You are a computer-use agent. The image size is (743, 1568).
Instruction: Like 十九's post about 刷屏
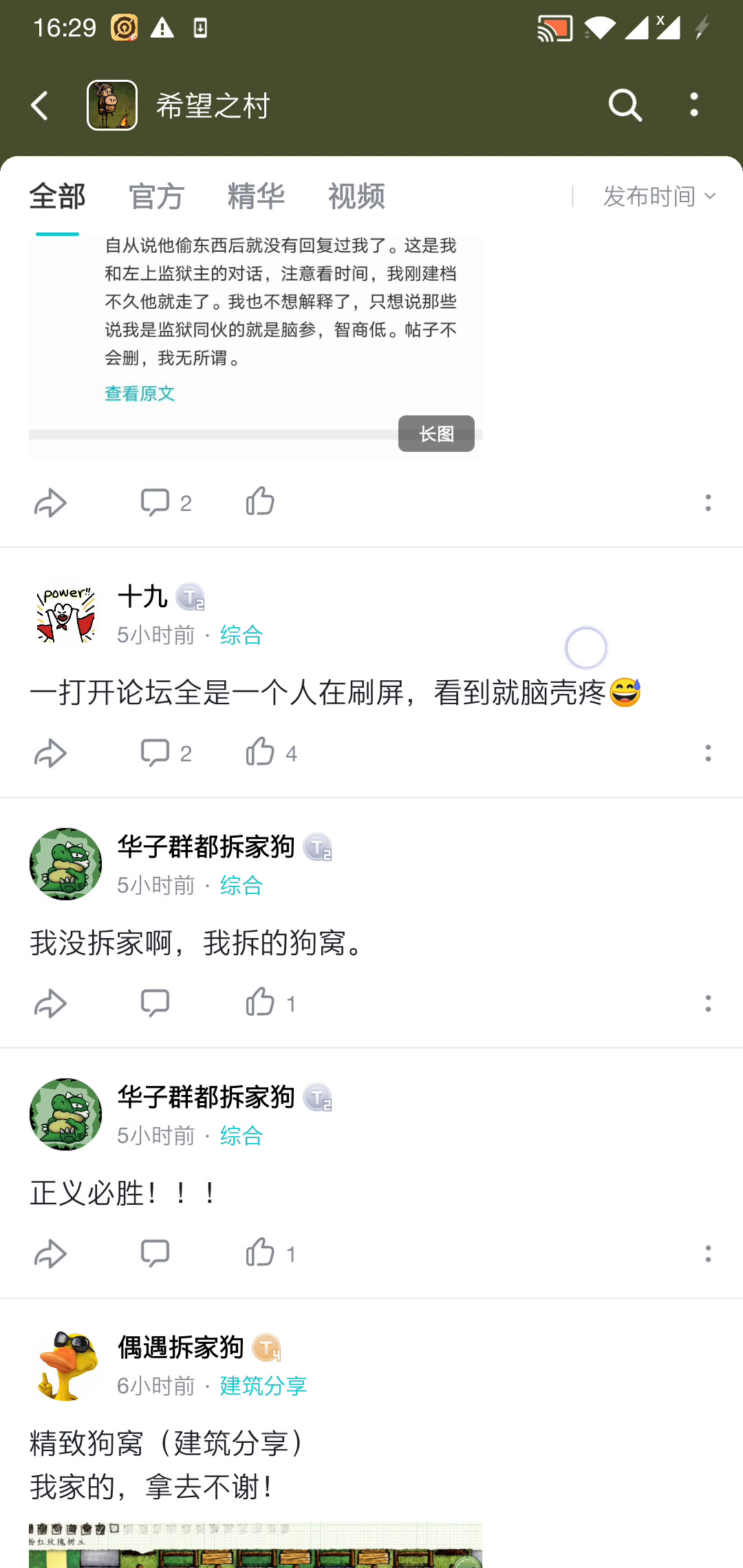pos(261,752)
